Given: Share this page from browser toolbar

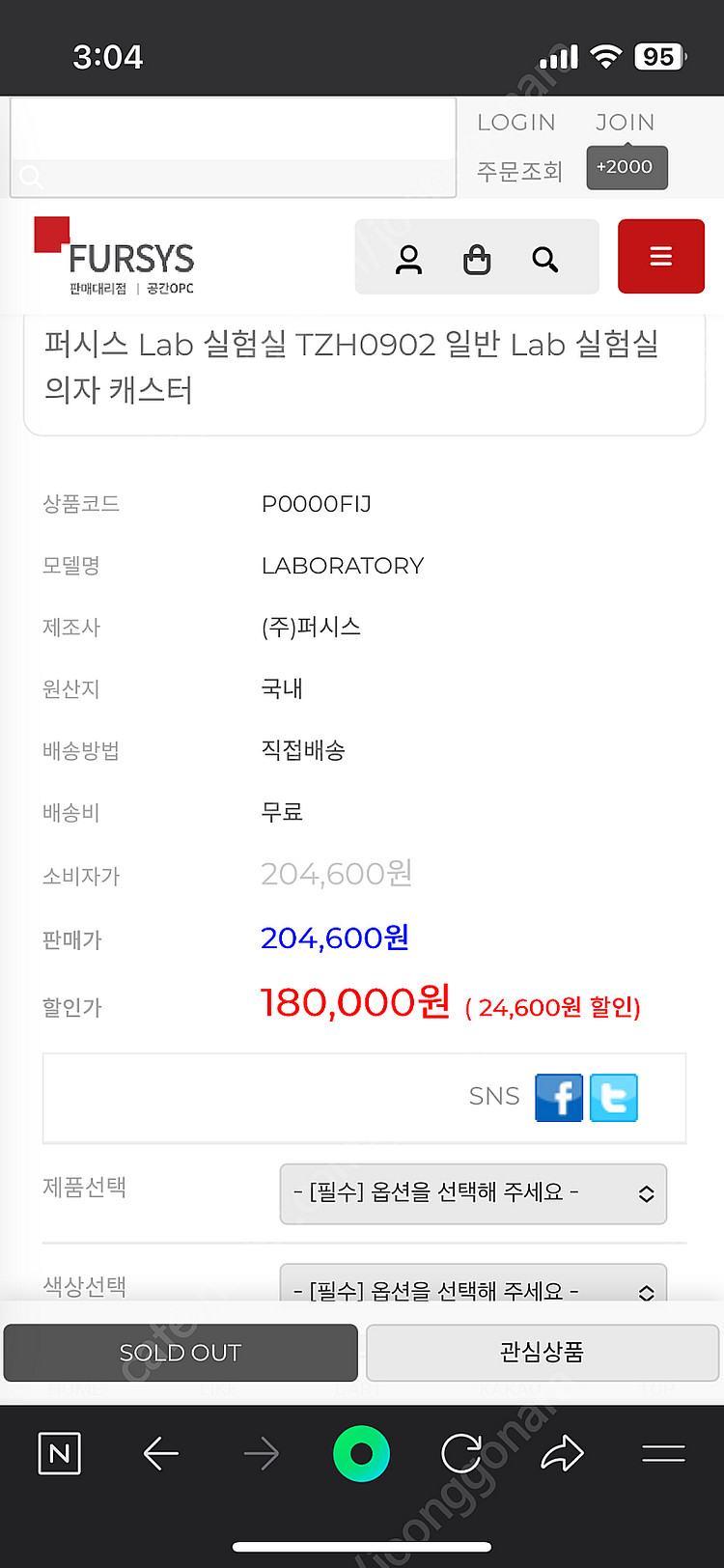Looking at the screenshot, I should pos(562,1453).
